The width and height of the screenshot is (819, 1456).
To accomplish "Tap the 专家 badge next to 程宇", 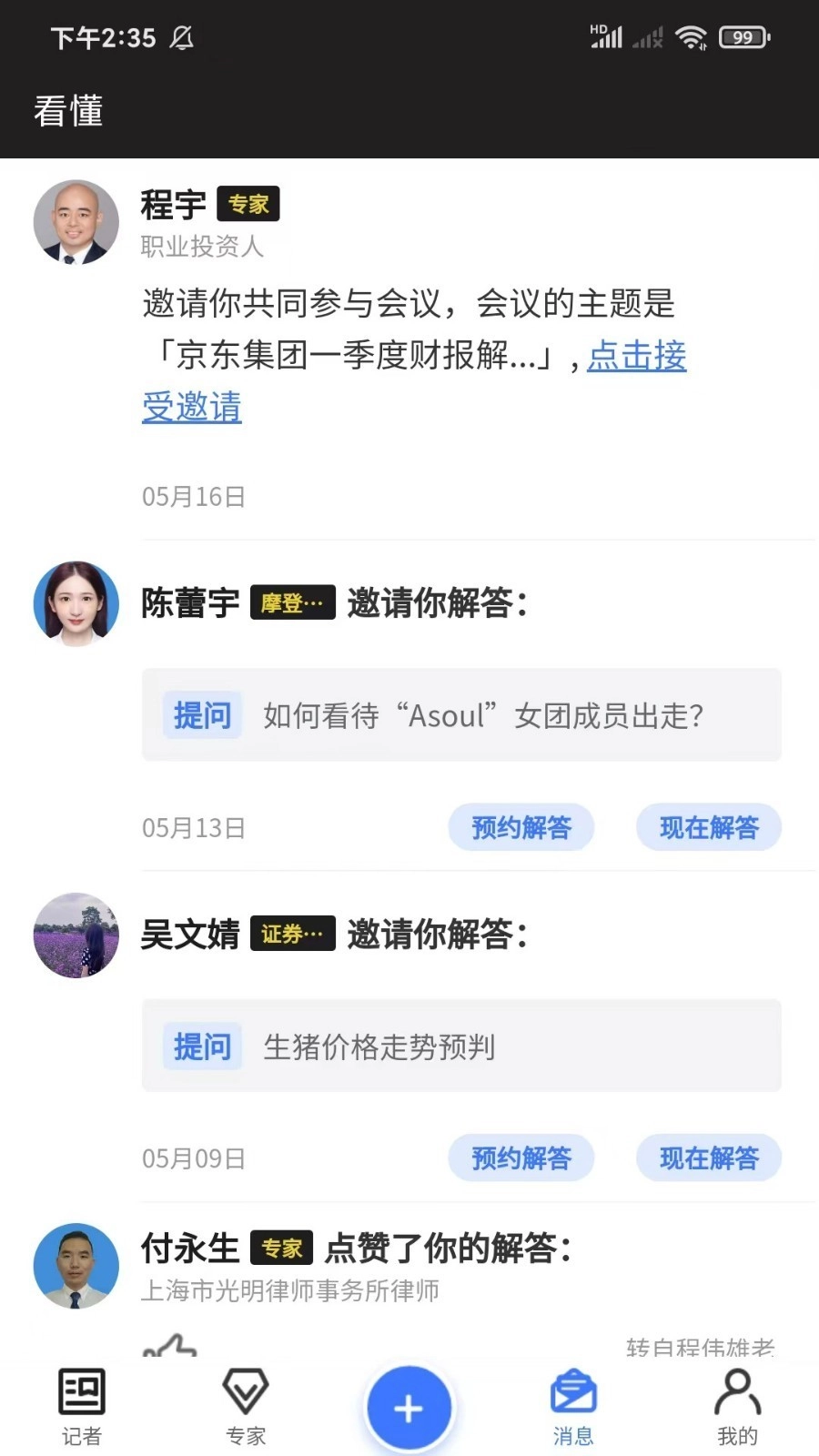I will [x=248, y=203].
